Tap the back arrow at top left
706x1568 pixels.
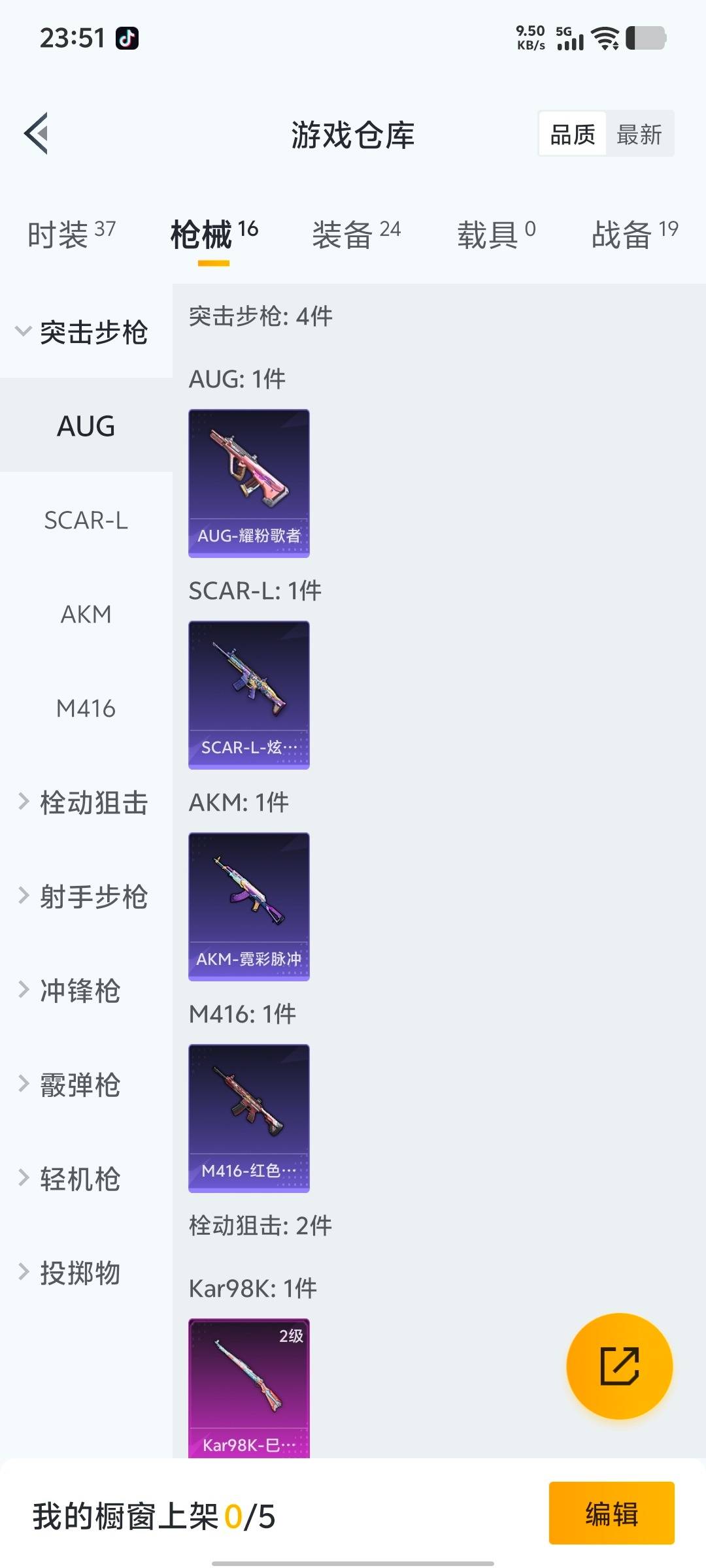click(34, 134)
